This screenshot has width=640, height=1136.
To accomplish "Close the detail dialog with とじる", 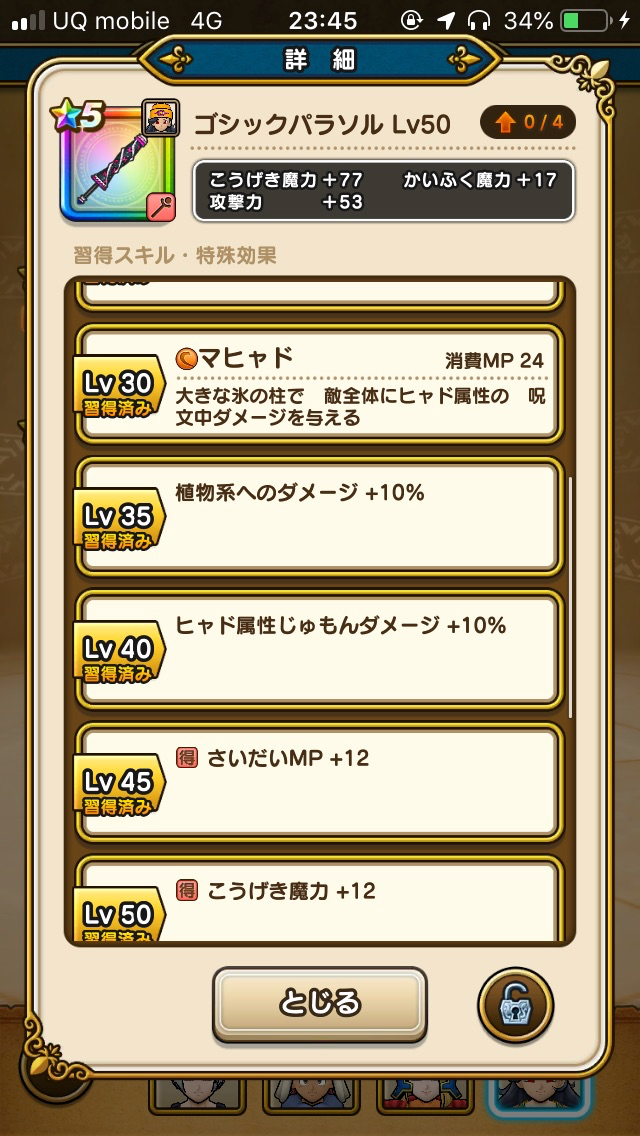I will click(320, 1003).
